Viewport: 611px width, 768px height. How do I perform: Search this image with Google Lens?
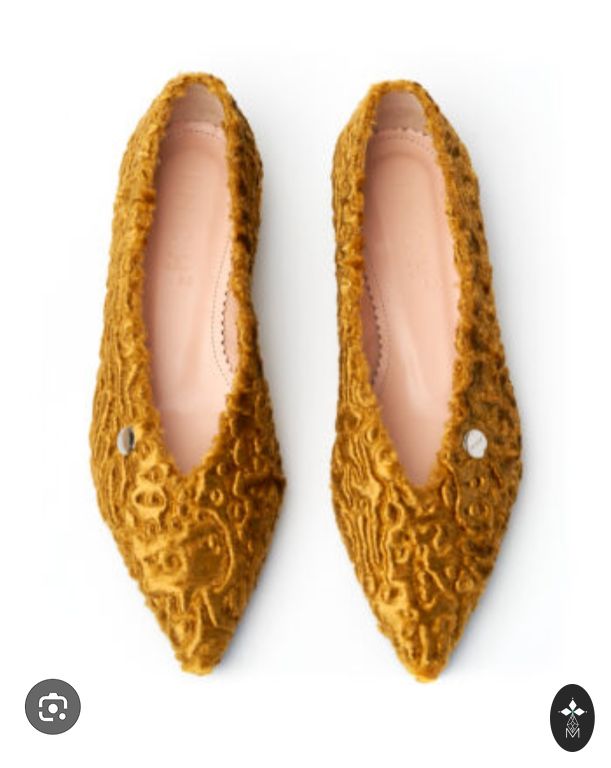point(52,708)
